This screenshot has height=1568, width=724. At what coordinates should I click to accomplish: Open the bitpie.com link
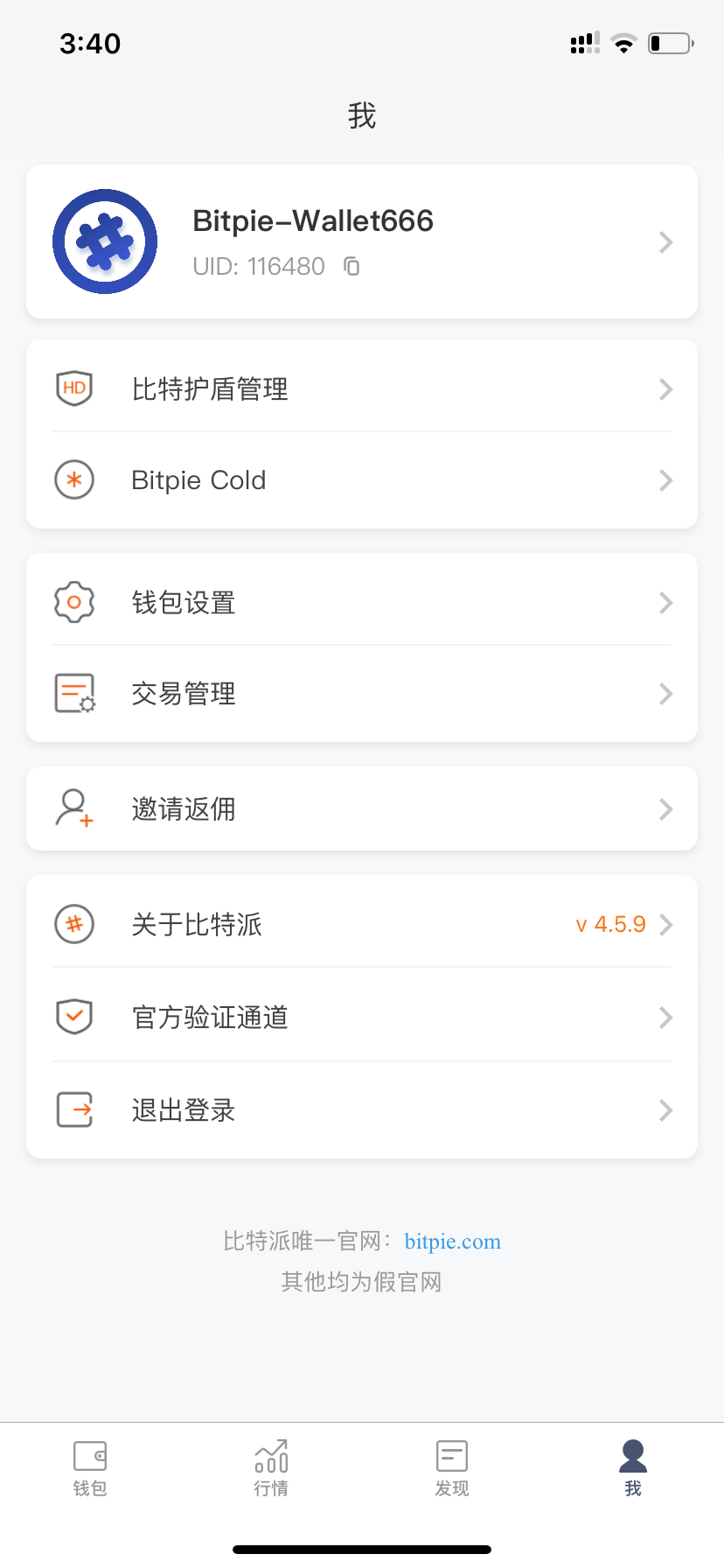point(453,1242)
